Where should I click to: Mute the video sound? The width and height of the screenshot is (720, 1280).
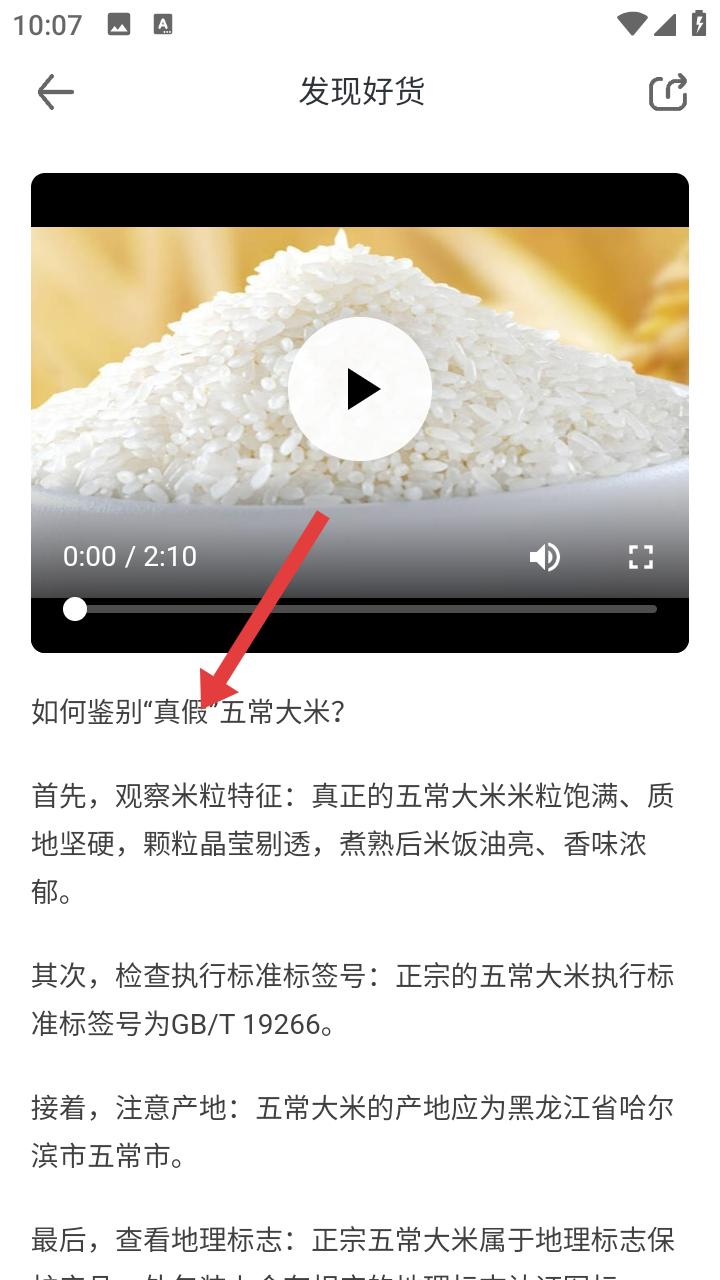pos(545,557)
